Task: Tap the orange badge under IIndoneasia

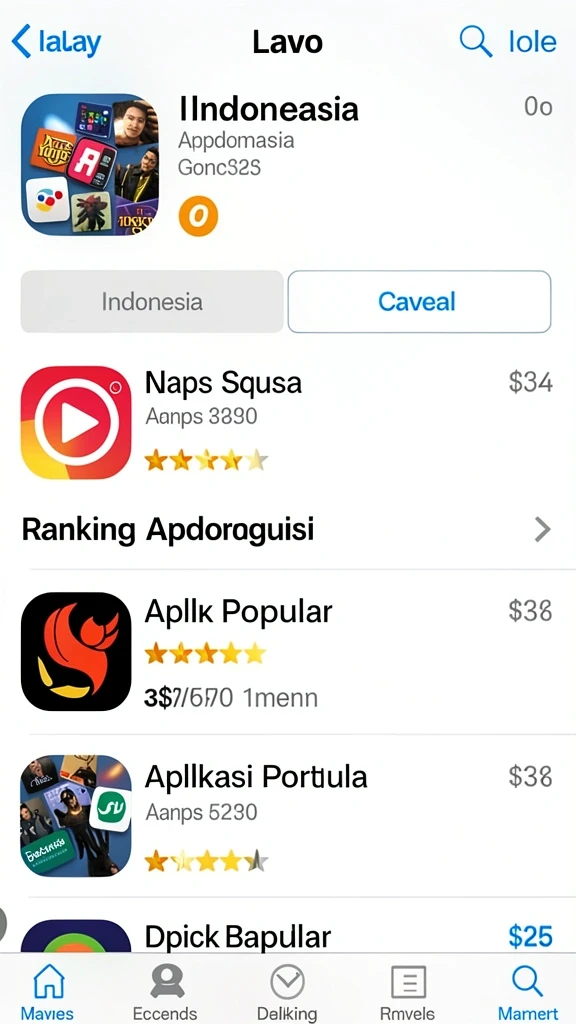Action: tap(198, 216)
